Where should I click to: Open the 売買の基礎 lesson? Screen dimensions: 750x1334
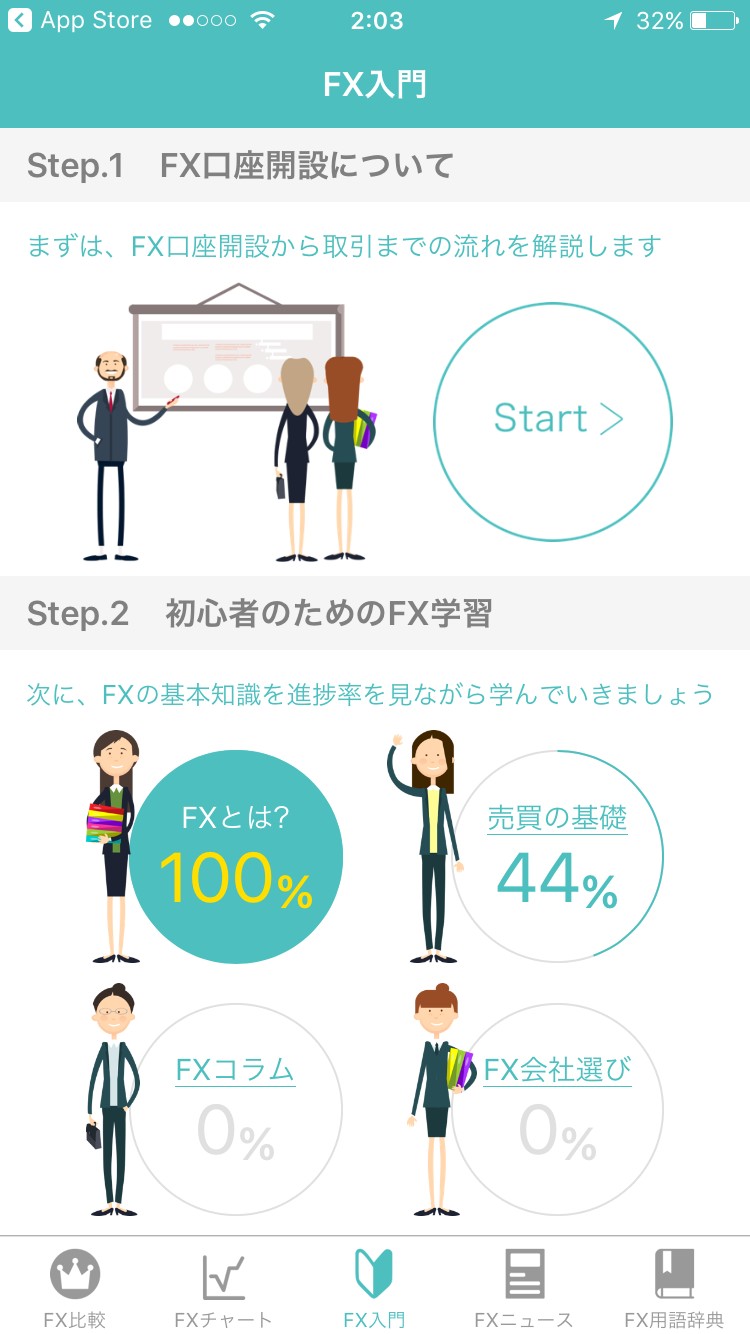tap(557, 857)
